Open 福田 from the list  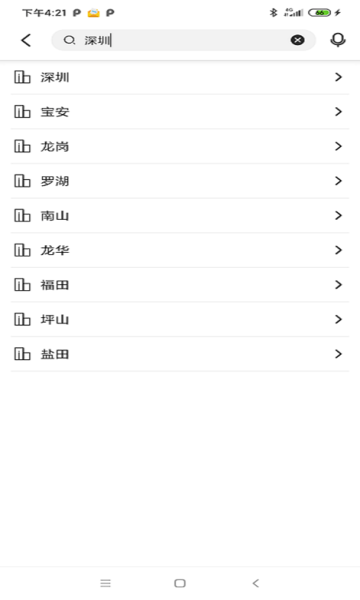tap(180, 285)
